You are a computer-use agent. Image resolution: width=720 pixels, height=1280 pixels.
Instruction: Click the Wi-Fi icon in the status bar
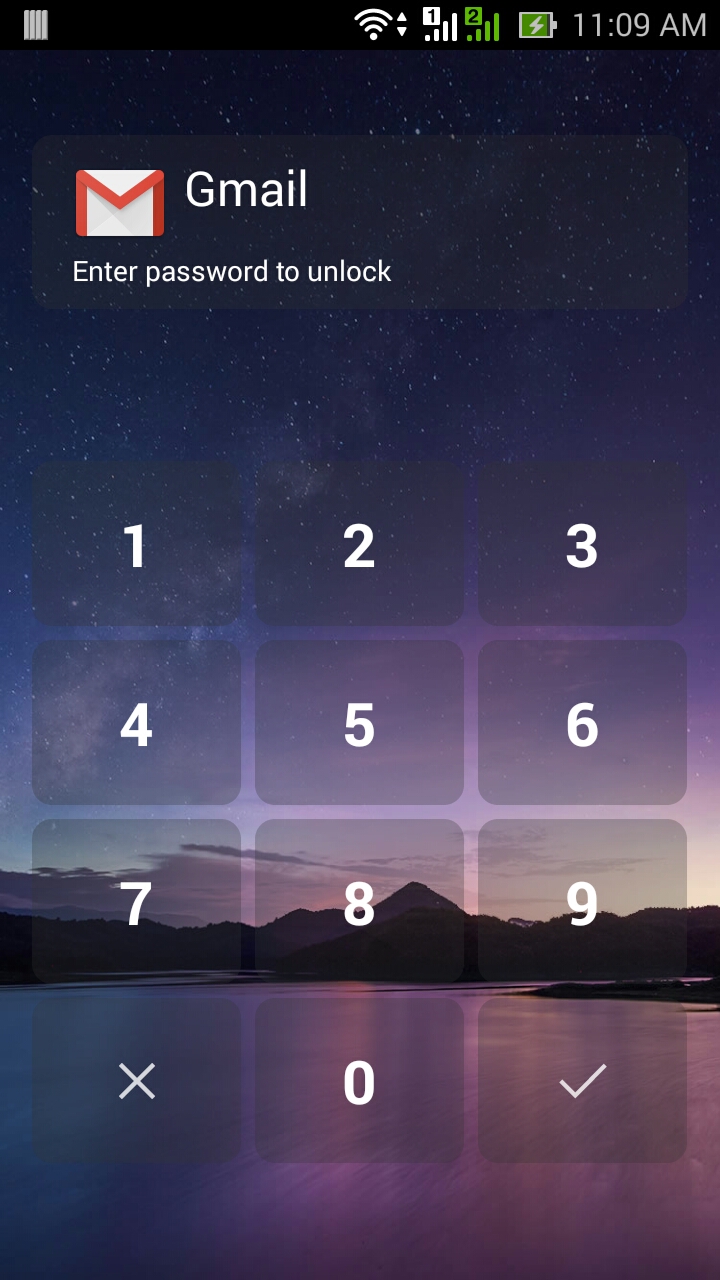tap(375, 23)
